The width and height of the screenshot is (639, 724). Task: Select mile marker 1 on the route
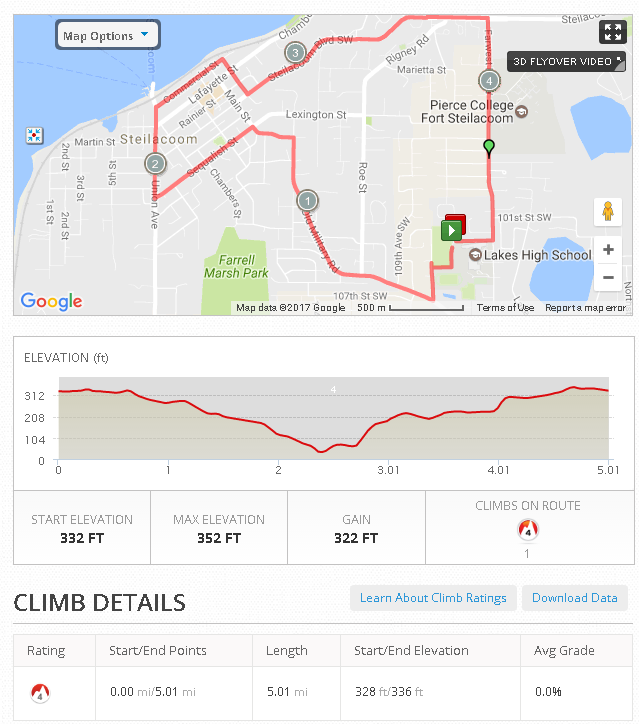click(x=308, y=201)
